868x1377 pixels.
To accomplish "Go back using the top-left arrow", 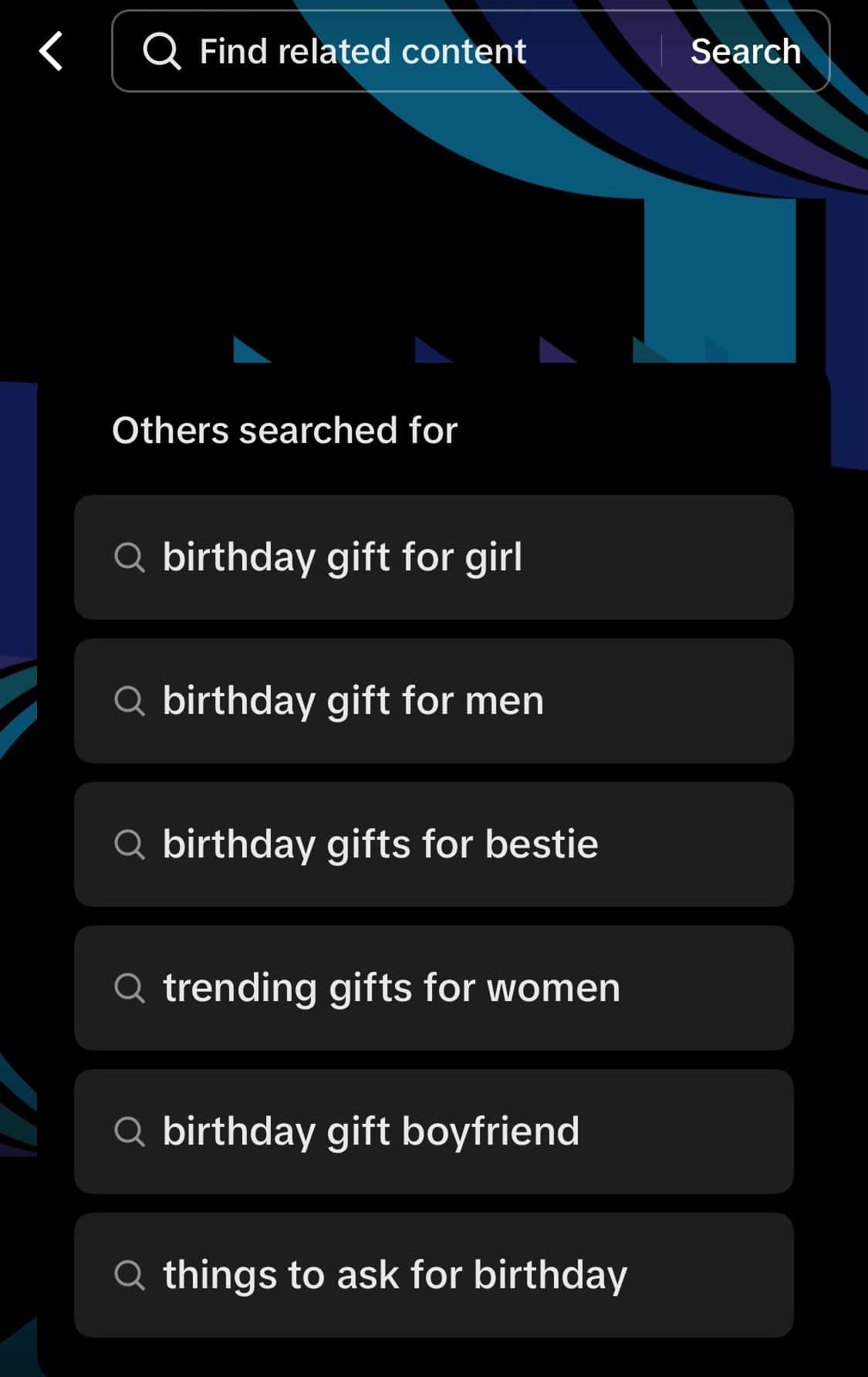I will (x=51, y=52).
